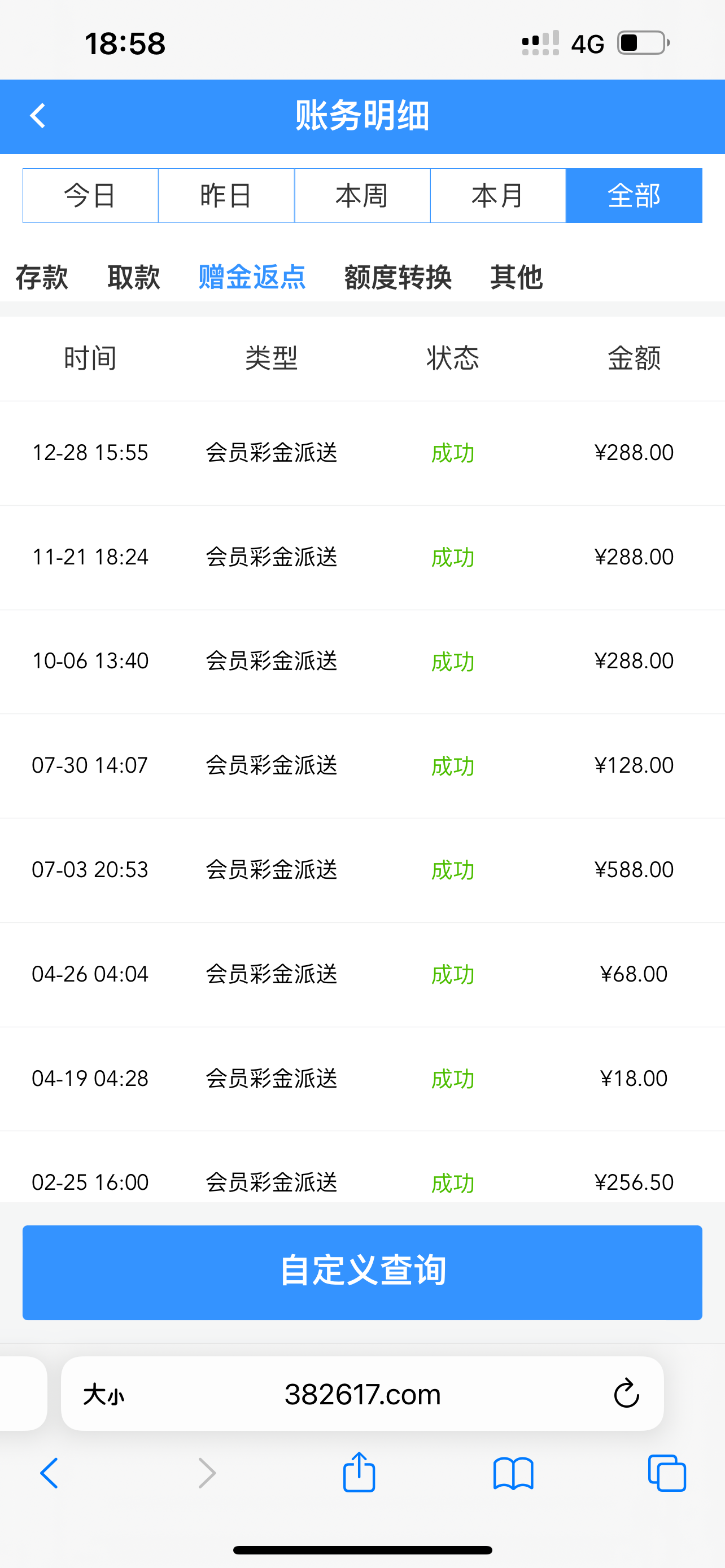
Task: Tap the 自定义查询 button
Action: (x=362, y=1272)
